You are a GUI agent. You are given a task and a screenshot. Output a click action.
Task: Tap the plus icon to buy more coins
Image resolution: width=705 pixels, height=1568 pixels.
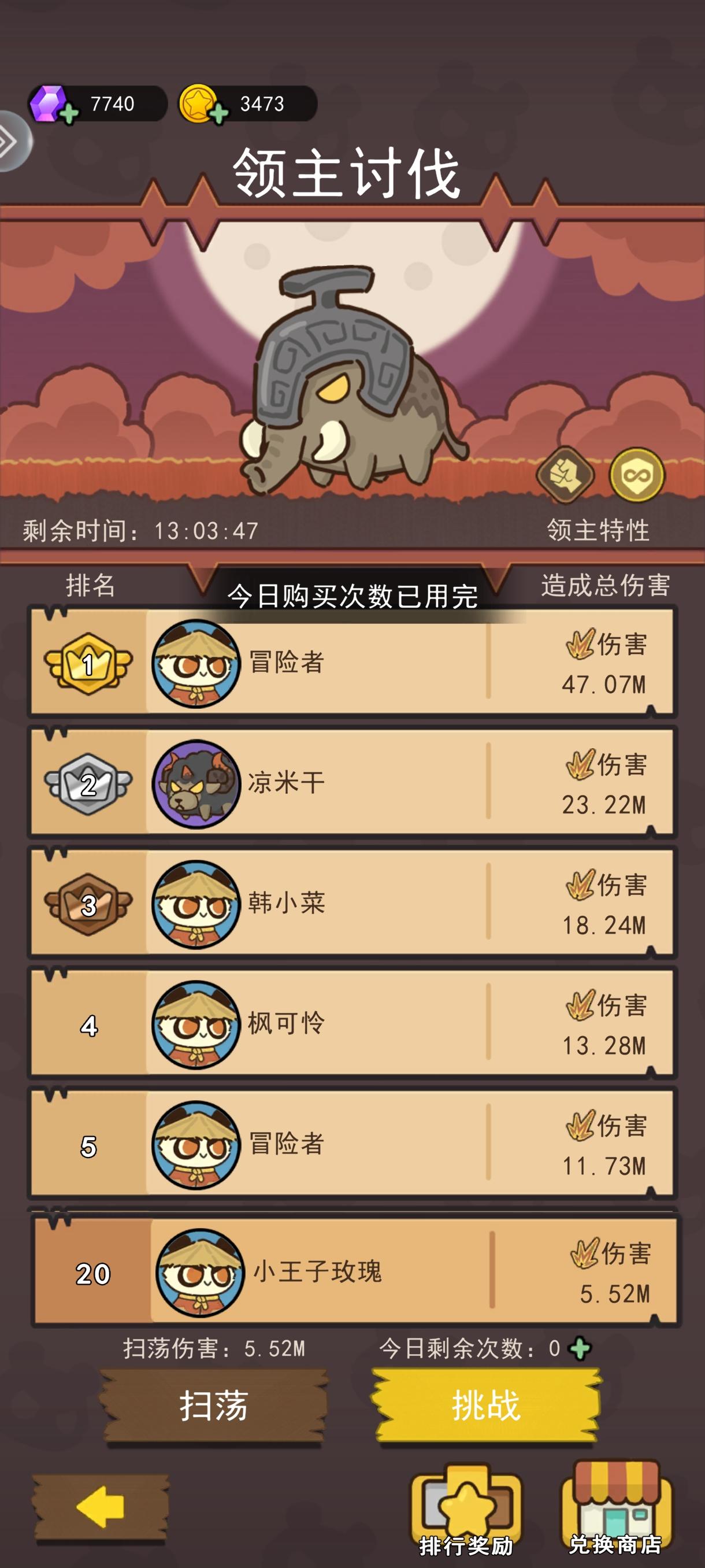[x=218, y=113]
